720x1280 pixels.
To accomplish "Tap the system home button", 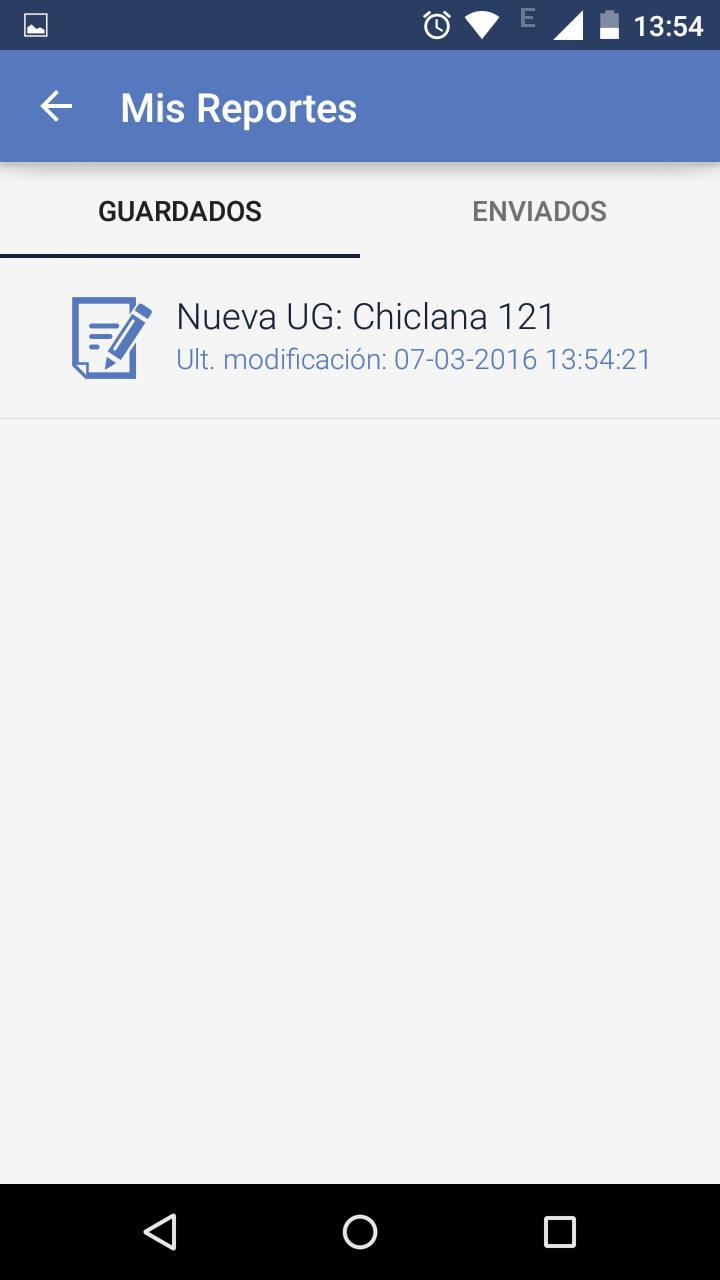I will coord(360,1232).
